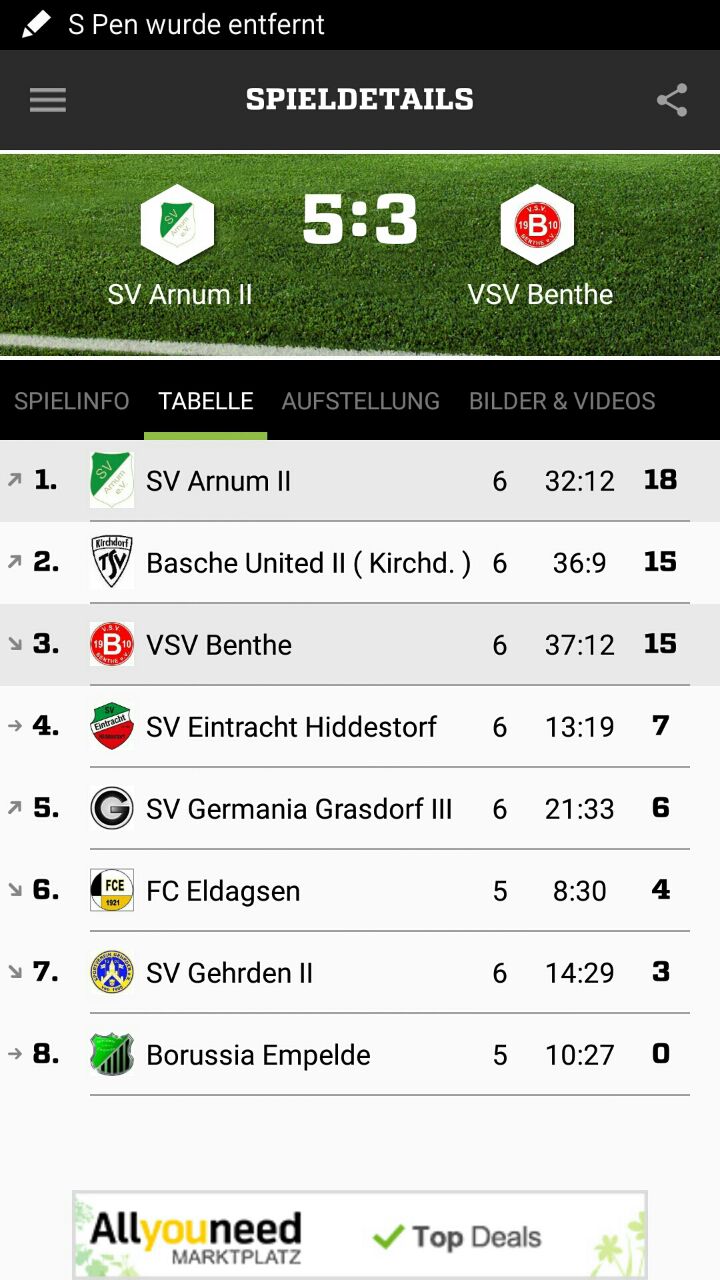This screenshot has height=1280, width=720.
Task: Select the Tabelle tab
Action: (206, 401)
